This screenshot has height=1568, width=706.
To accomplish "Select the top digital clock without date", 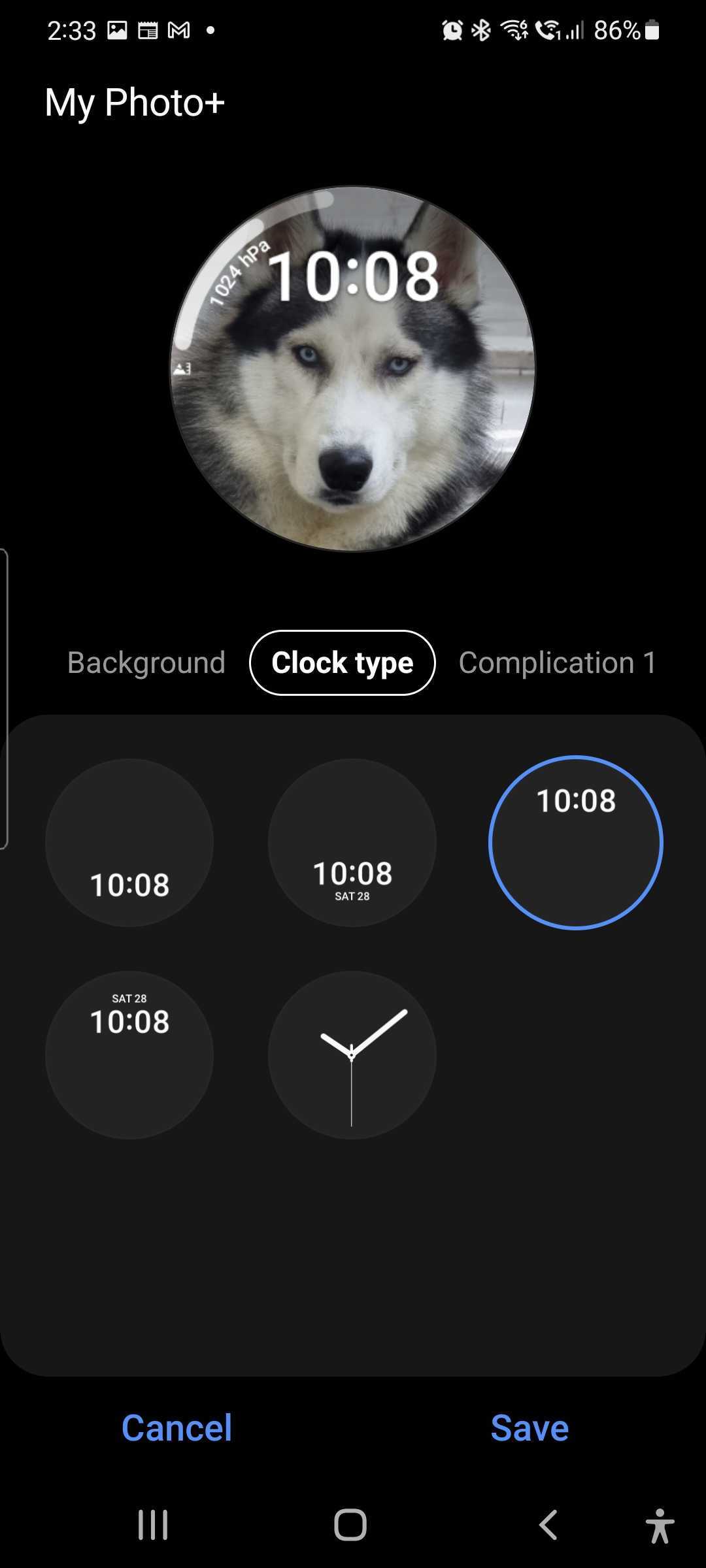I will [575, 843].
